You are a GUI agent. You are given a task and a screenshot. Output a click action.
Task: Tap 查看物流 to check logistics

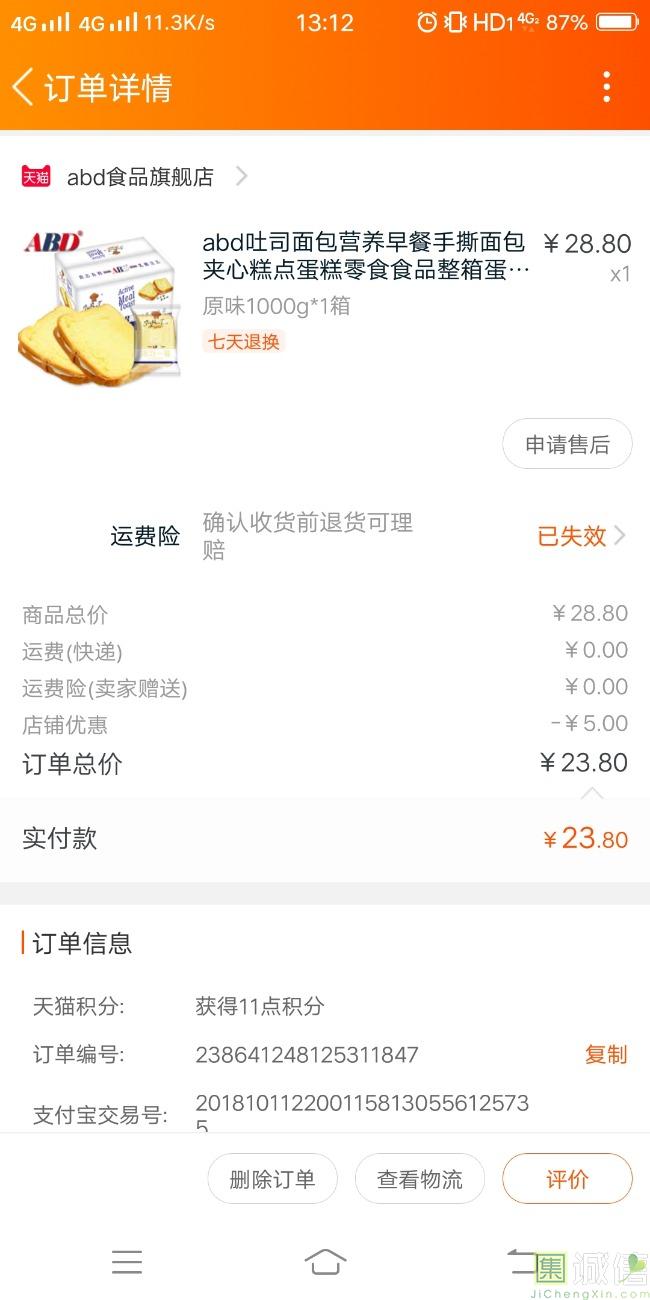click(x=419, y=1179)
